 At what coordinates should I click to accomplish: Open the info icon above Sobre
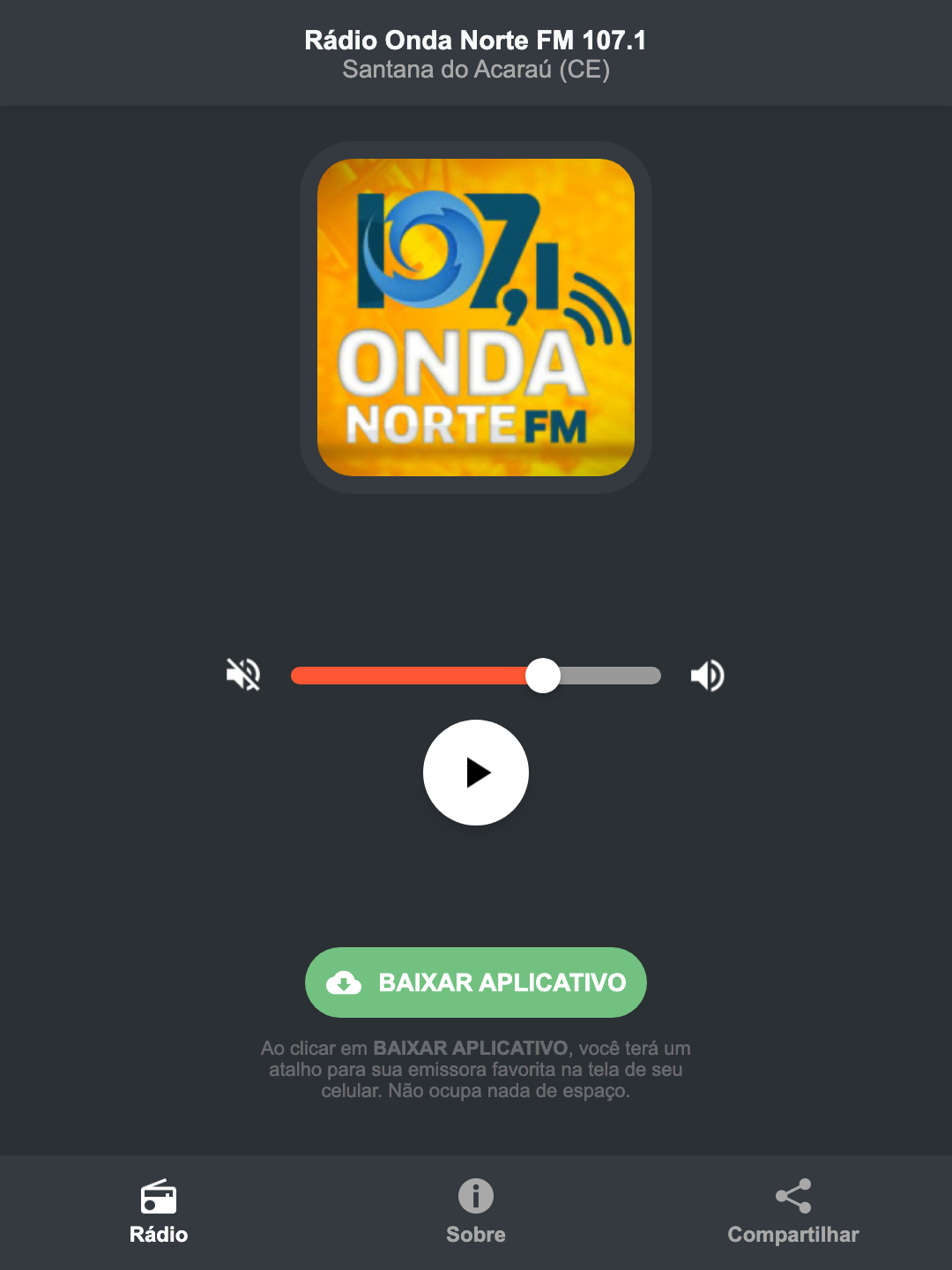pyautogui.click(x=475, y=1196)
